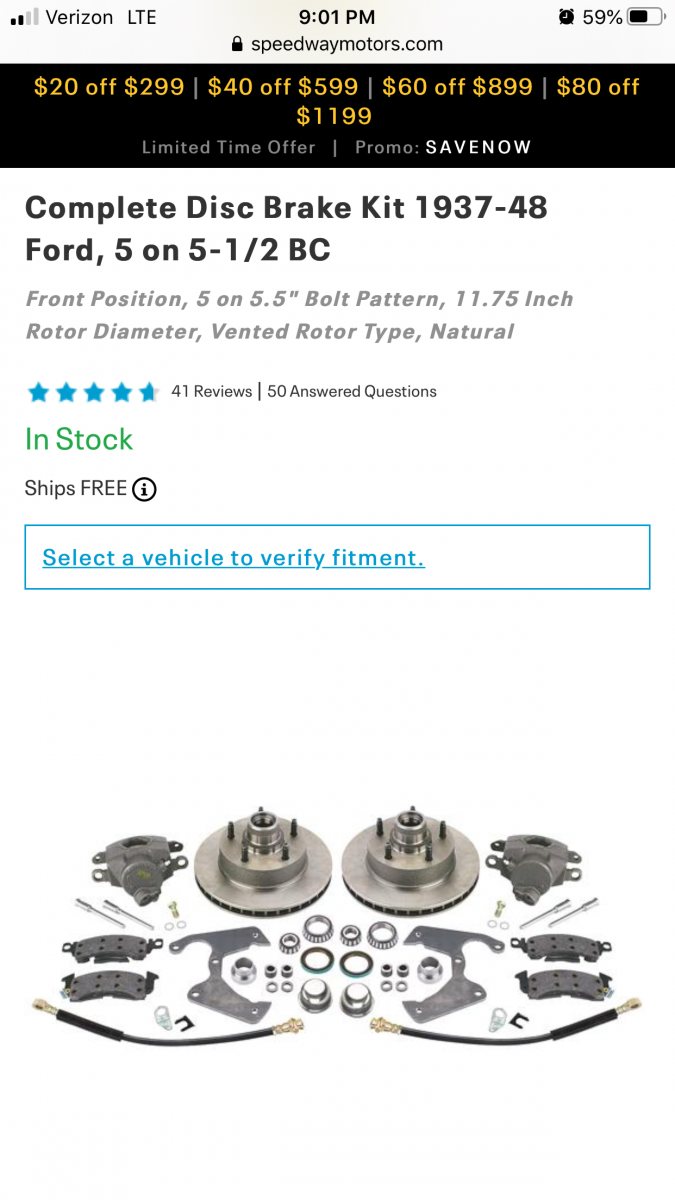
Task: Tap the speedwaymotors.com address bar
Action: pyautogui.click(x=337, y=44)
